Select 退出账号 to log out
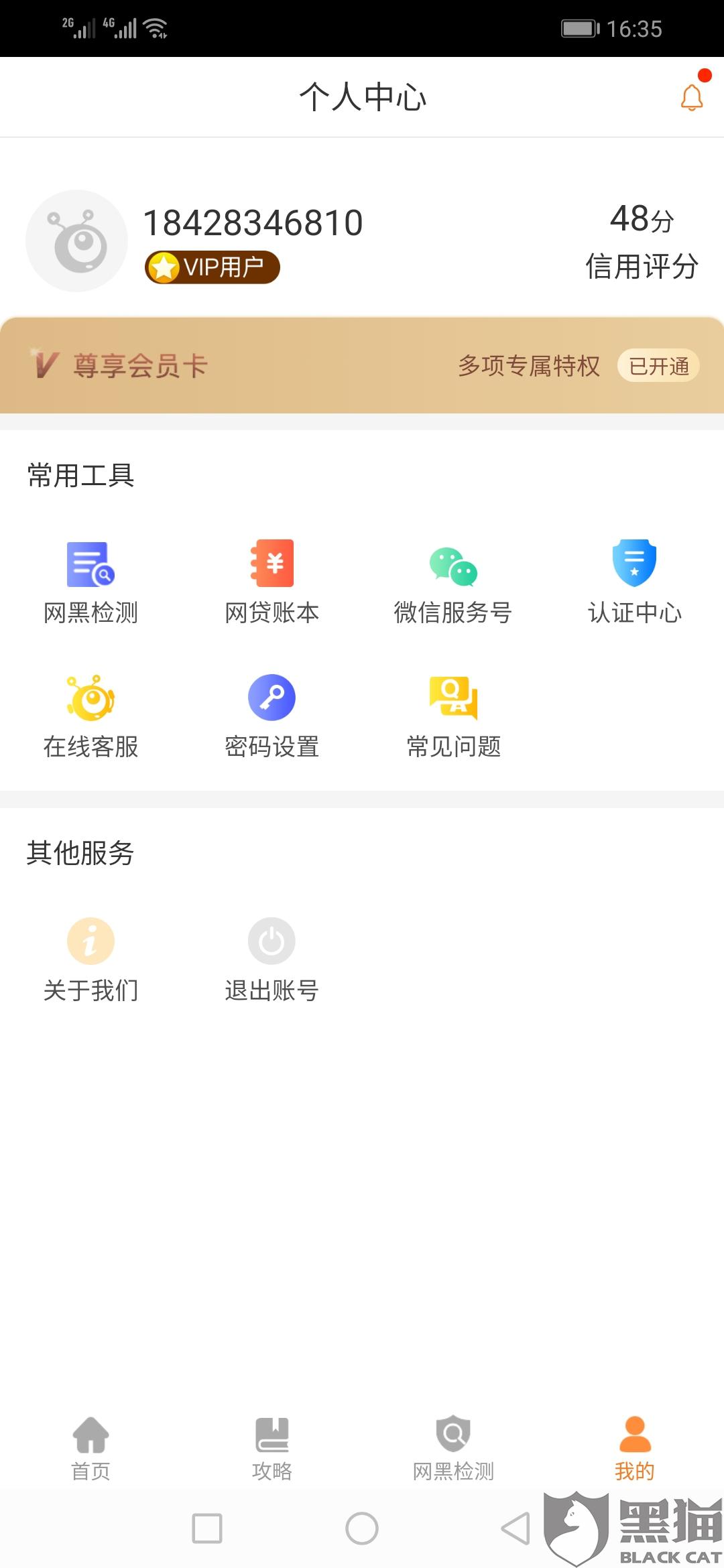 click(271, 960)
